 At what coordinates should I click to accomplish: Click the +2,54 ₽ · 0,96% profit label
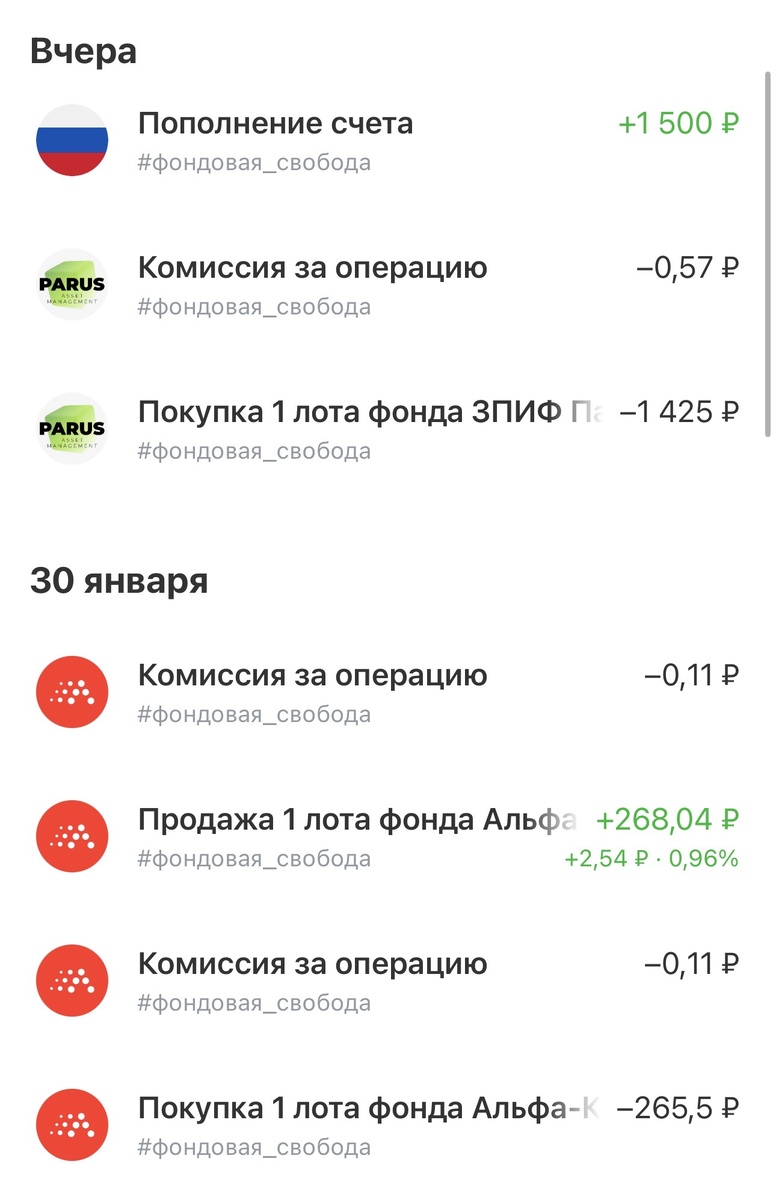click(648, 858)
